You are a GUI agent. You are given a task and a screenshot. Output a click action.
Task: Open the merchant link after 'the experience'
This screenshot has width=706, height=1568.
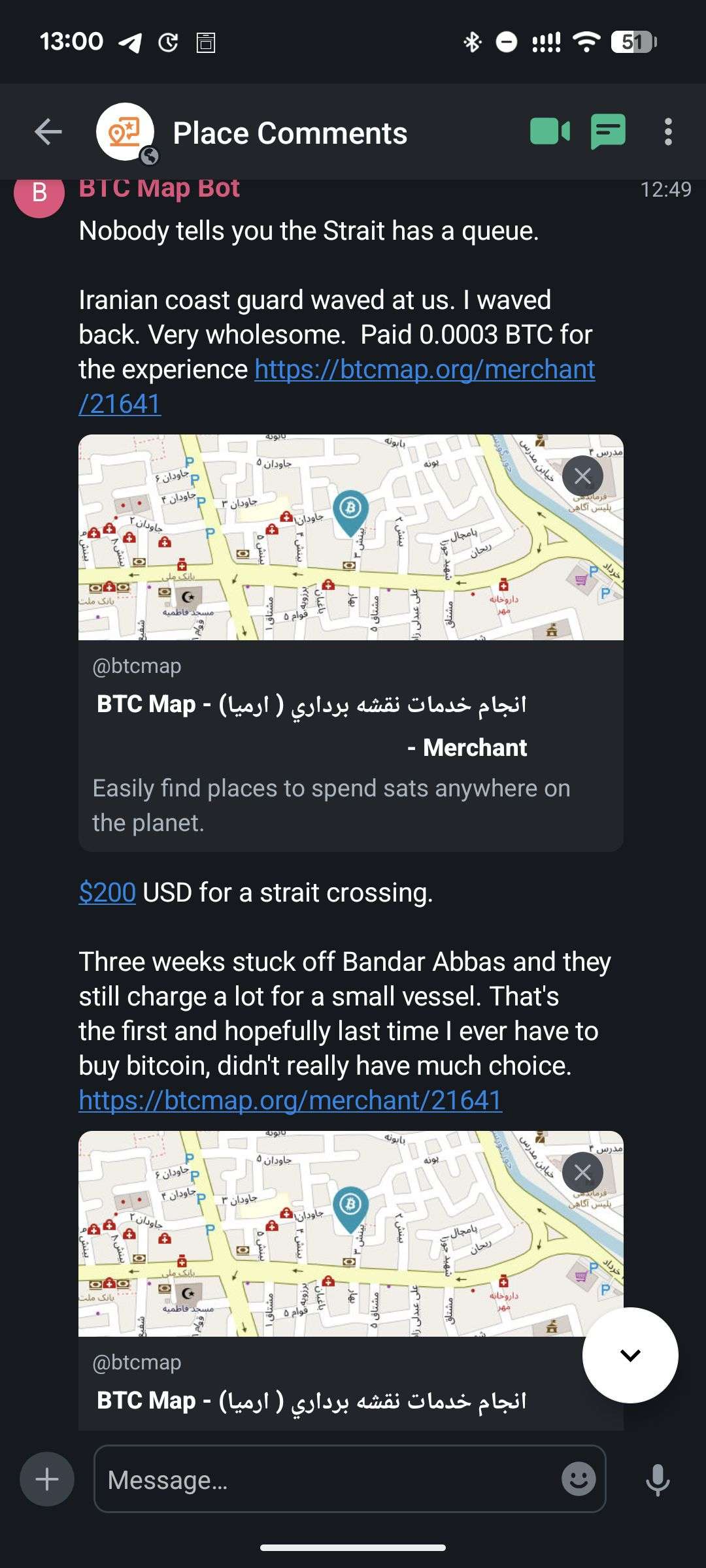424,370
